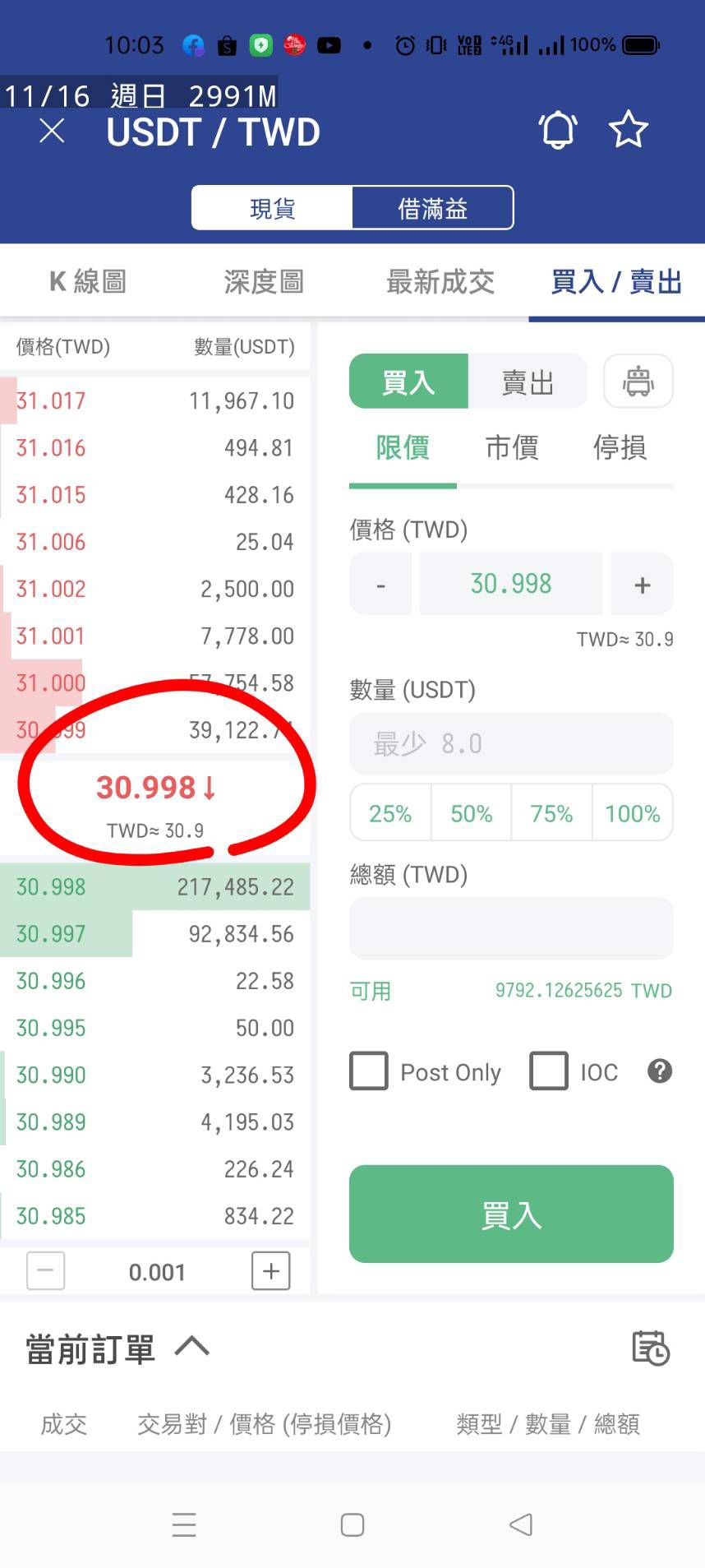Screen dimensions: 705x1568
Task: Open recent apps using square navigation icon
Action: (x=352, y=1524)
